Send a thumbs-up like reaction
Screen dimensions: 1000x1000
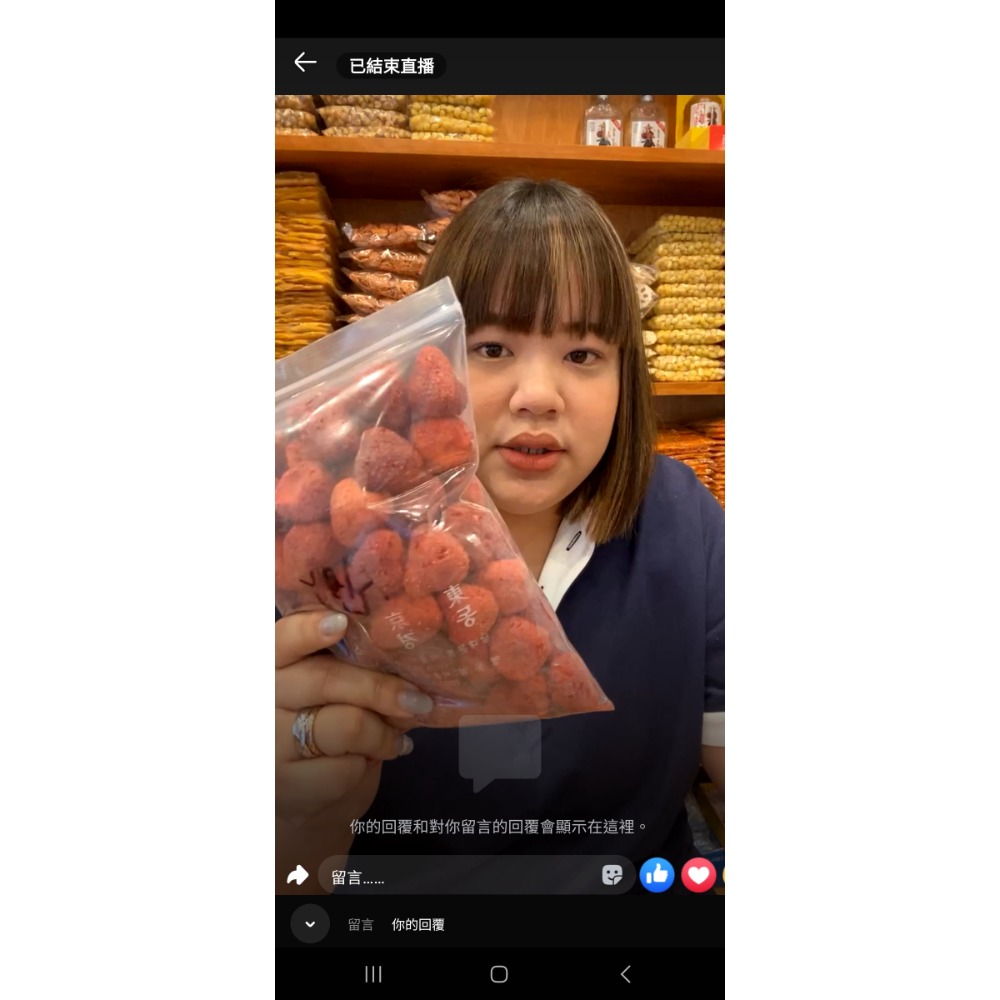(657, 875)
